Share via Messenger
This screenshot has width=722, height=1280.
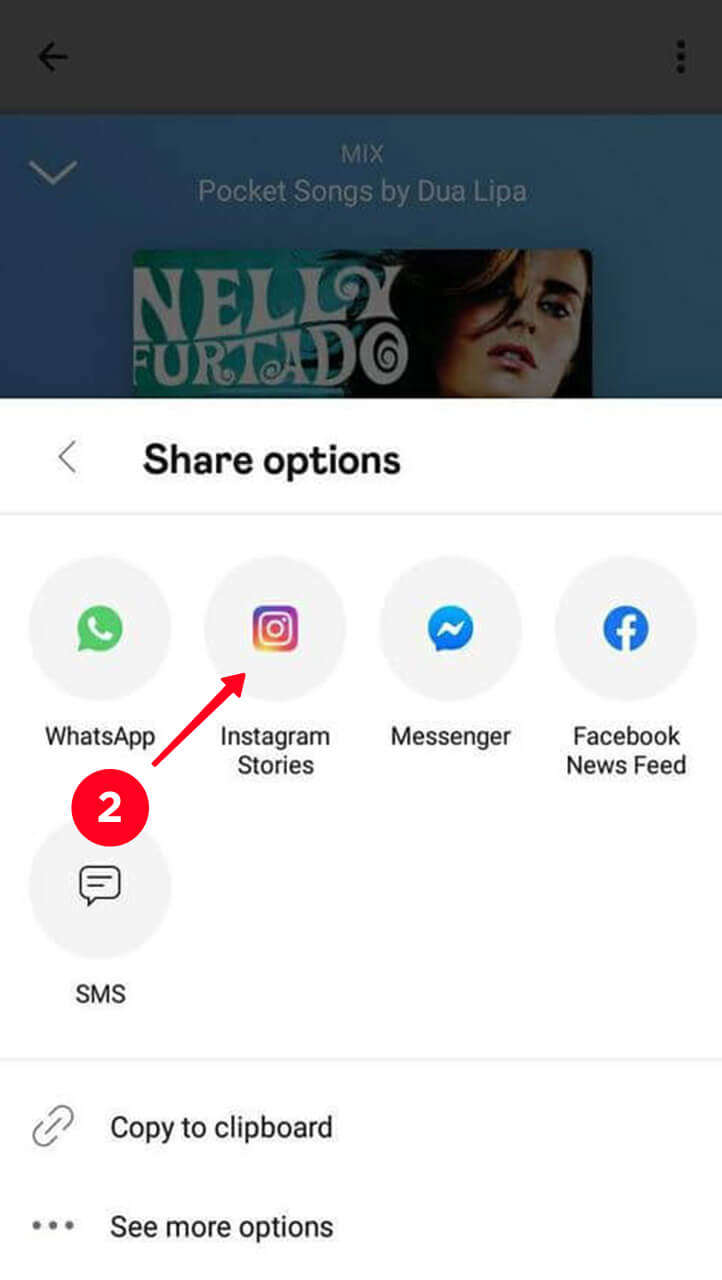(450, 629)
